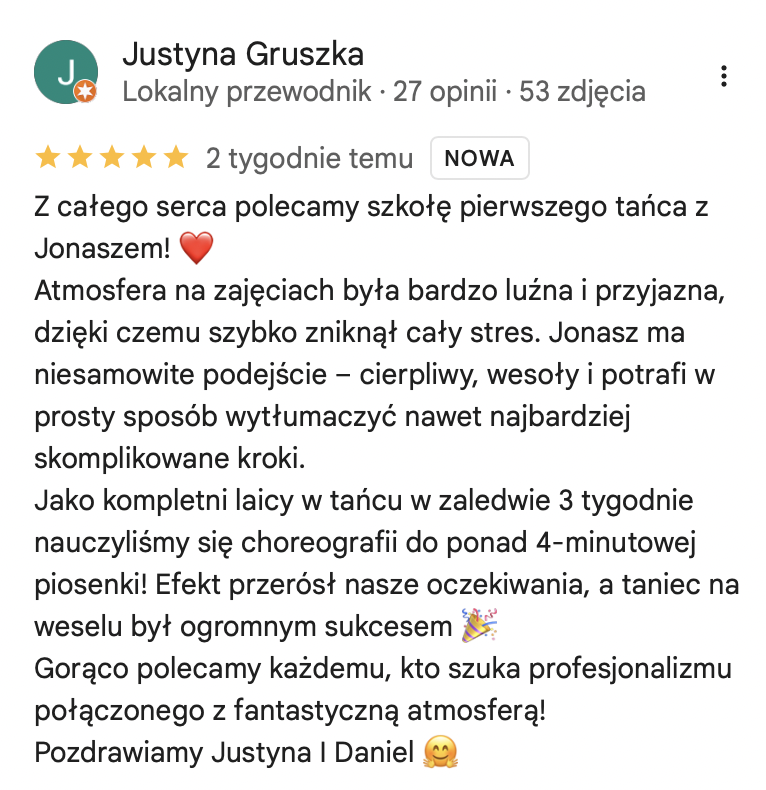Open the review's three-dot overflow menu
This screenshot has width=766, height=790.
tap(724, 76)
